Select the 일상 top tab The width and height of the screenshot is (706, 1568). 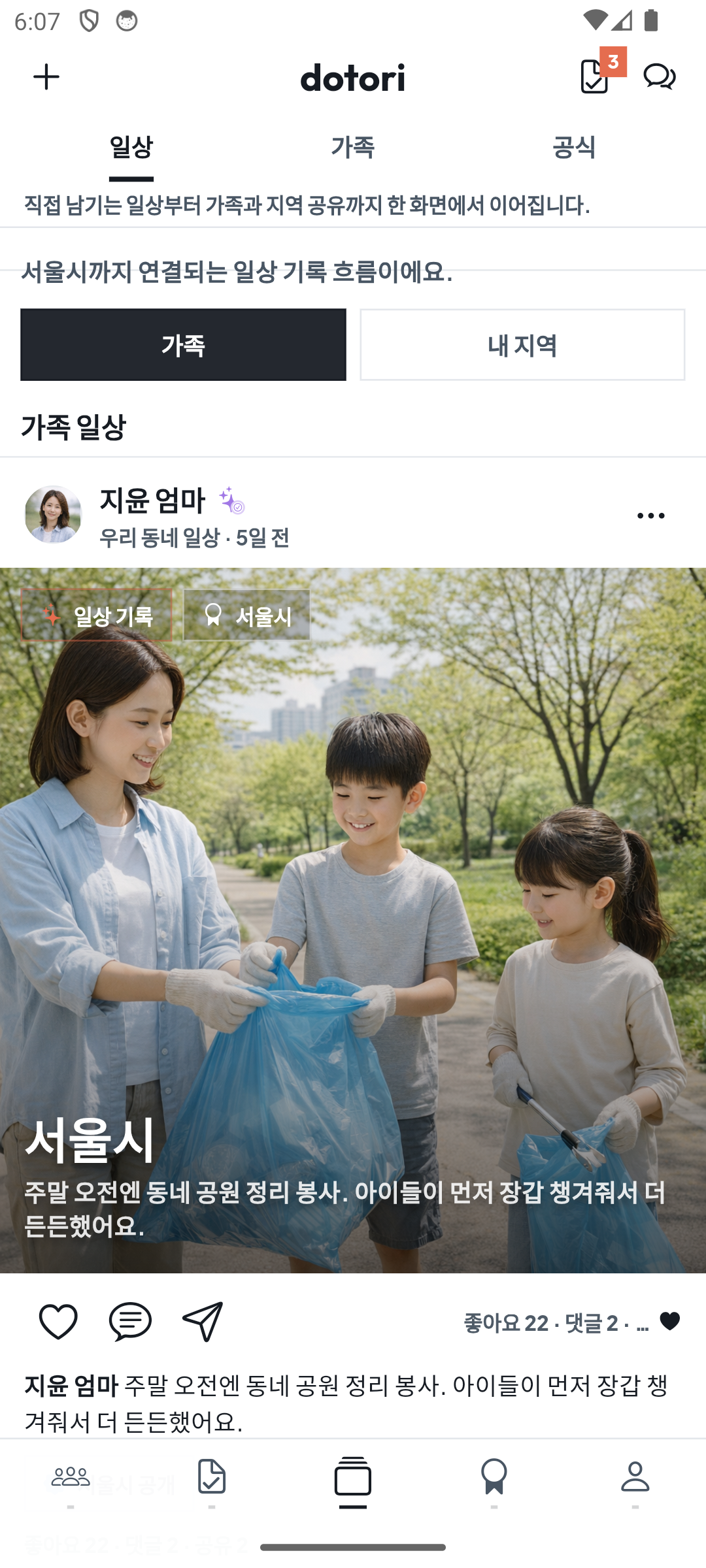click(131, 147)
